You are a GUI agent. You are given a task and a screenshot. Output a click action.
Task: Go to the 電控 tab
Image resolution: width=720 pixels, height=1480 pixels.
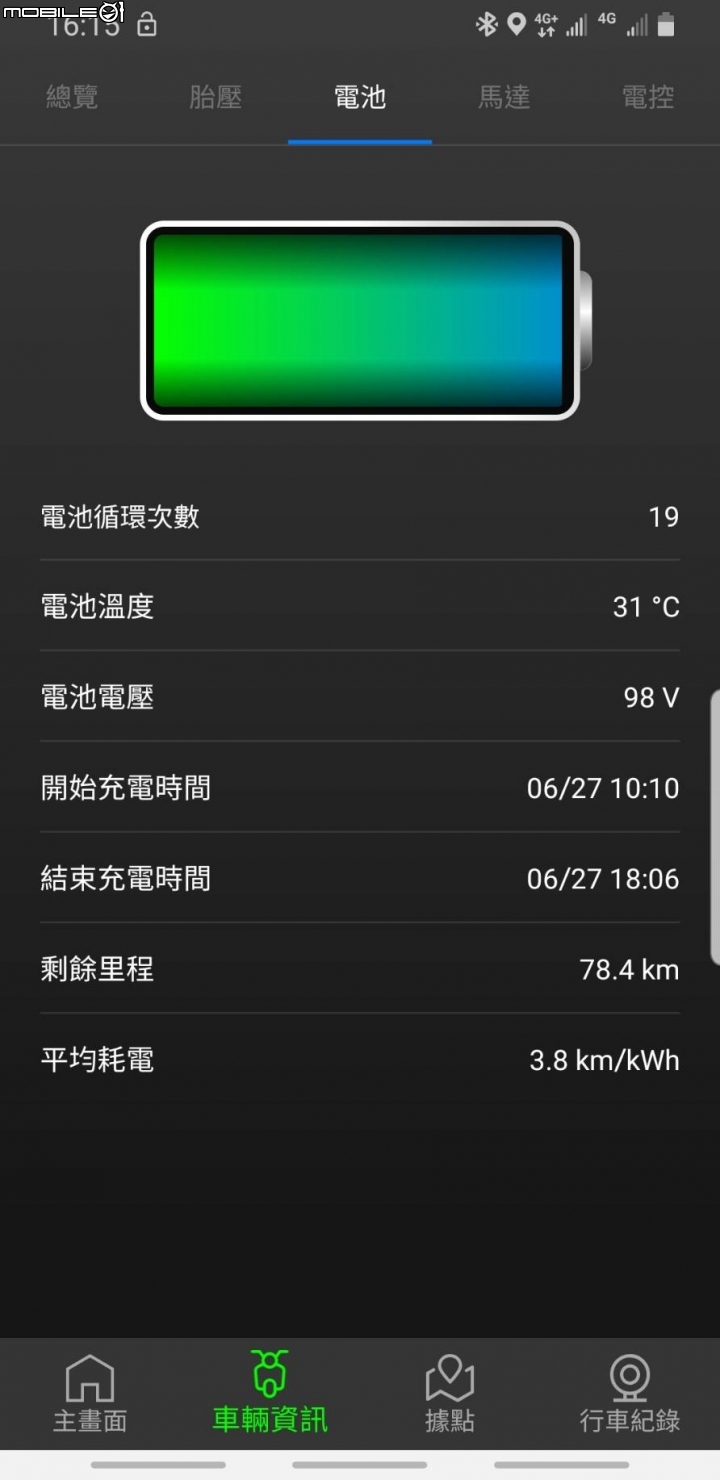pos(648,98)
